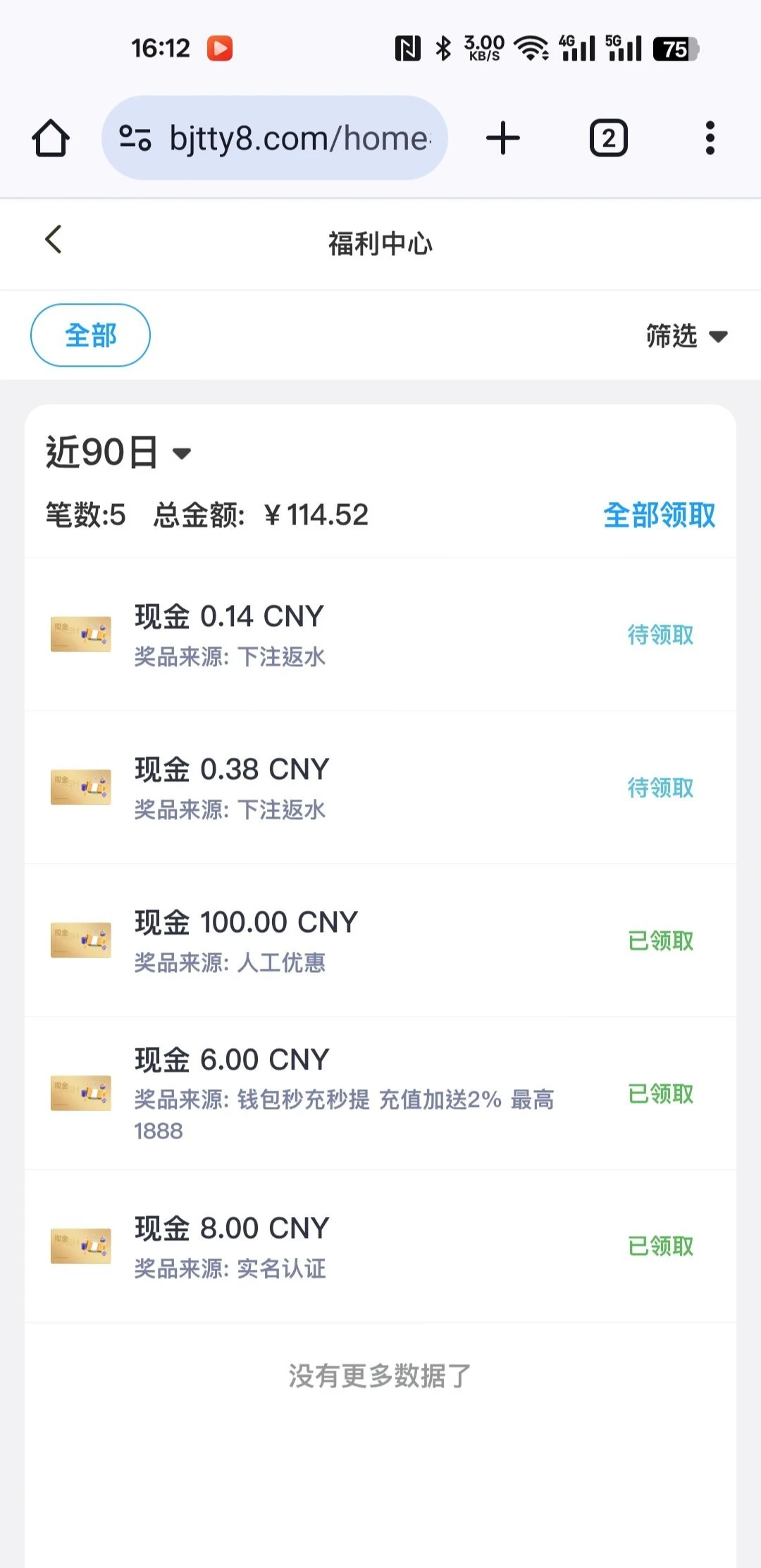Open the browser overflow menu

click(x=710, y=138)
